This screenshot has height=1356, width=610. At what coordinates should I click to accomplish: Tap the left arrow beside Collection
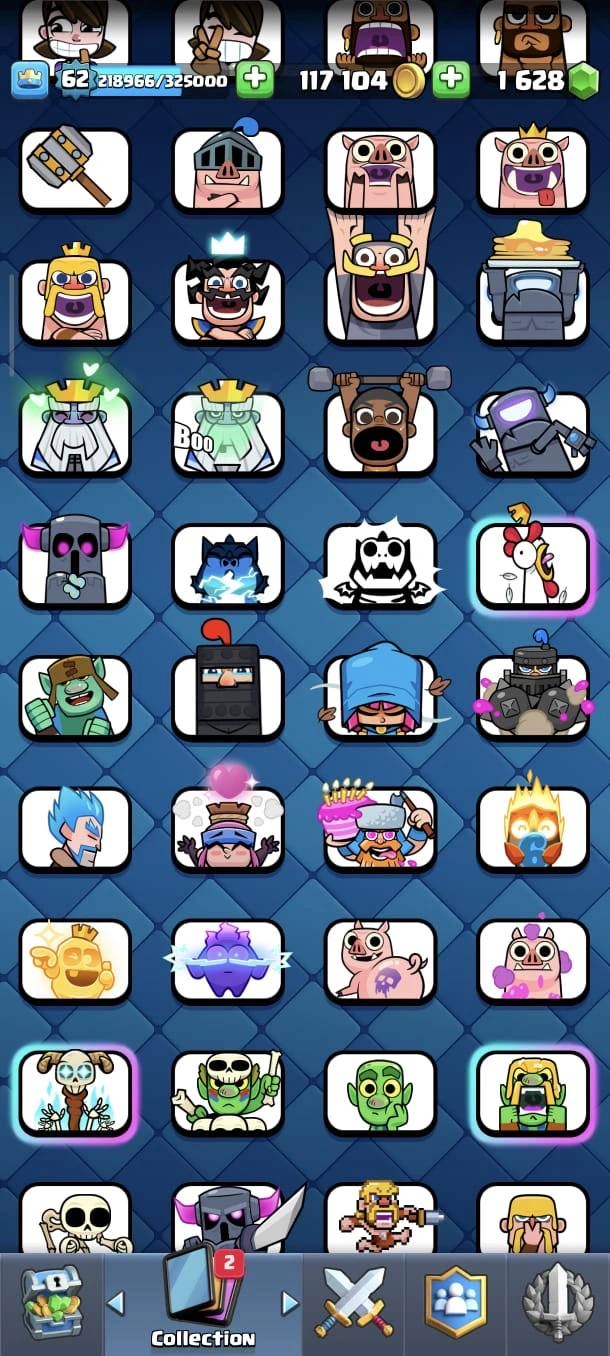click(x=116, y=1303)
